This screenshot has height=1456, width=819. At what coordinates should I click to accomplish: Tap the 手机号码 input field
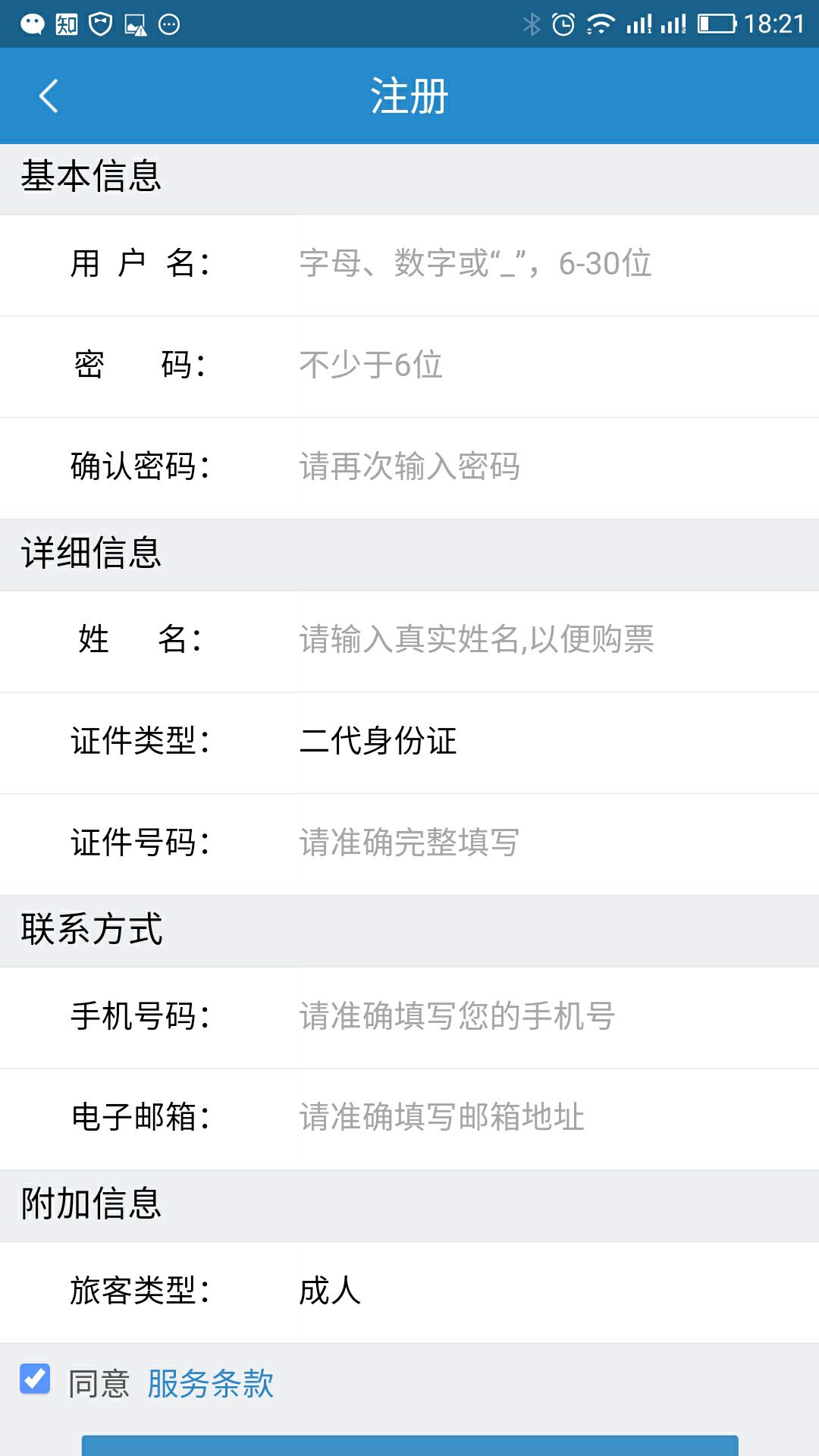[x=531, y=1017]
